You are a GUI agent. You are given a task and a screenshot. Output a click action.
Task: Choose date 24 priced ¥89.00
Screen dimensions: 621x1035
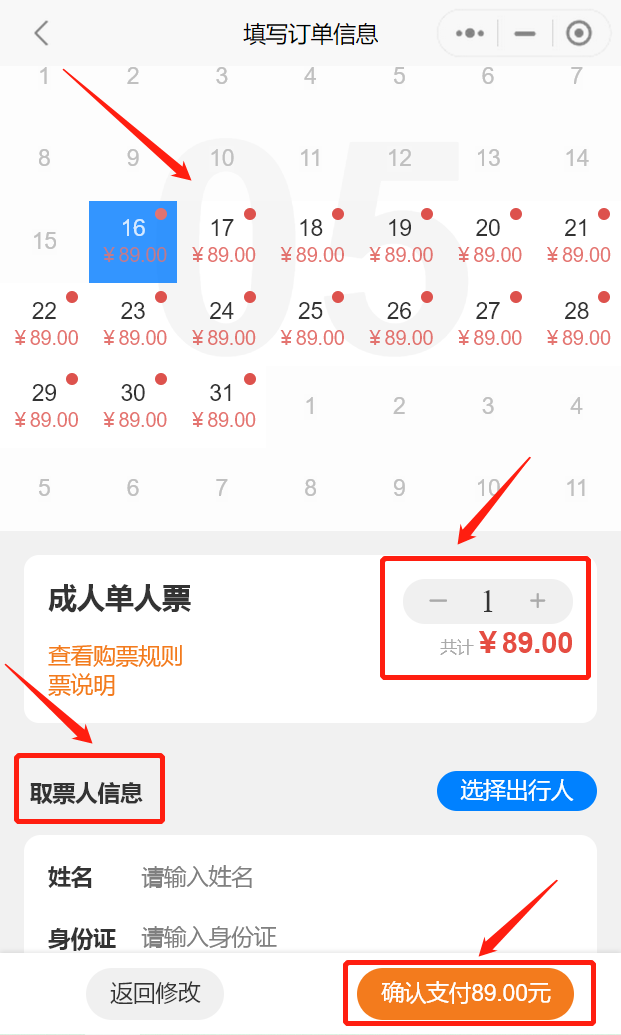click(x=223, y=323)
